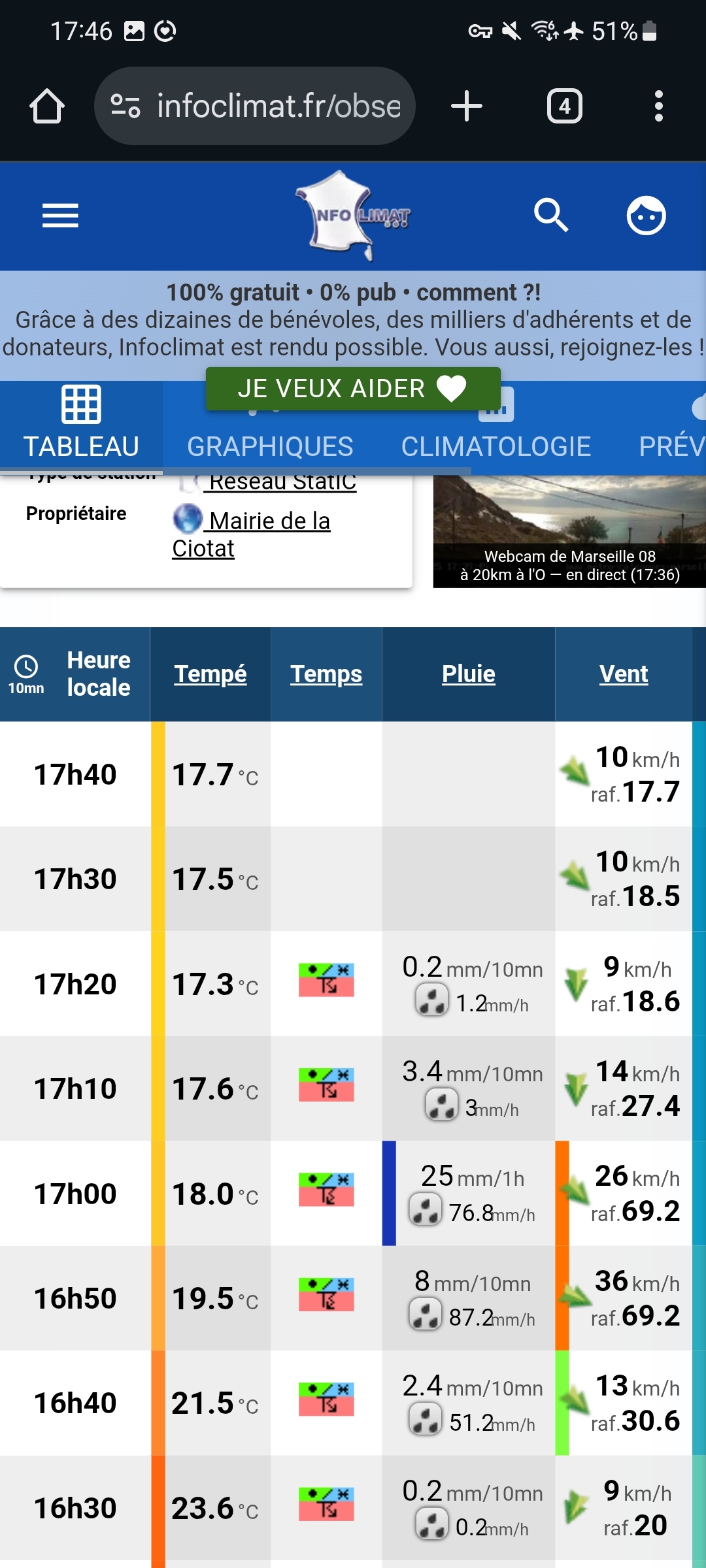Open the browser overflow menu
The height and width of the screenshot is (1568, 706).
658,106
